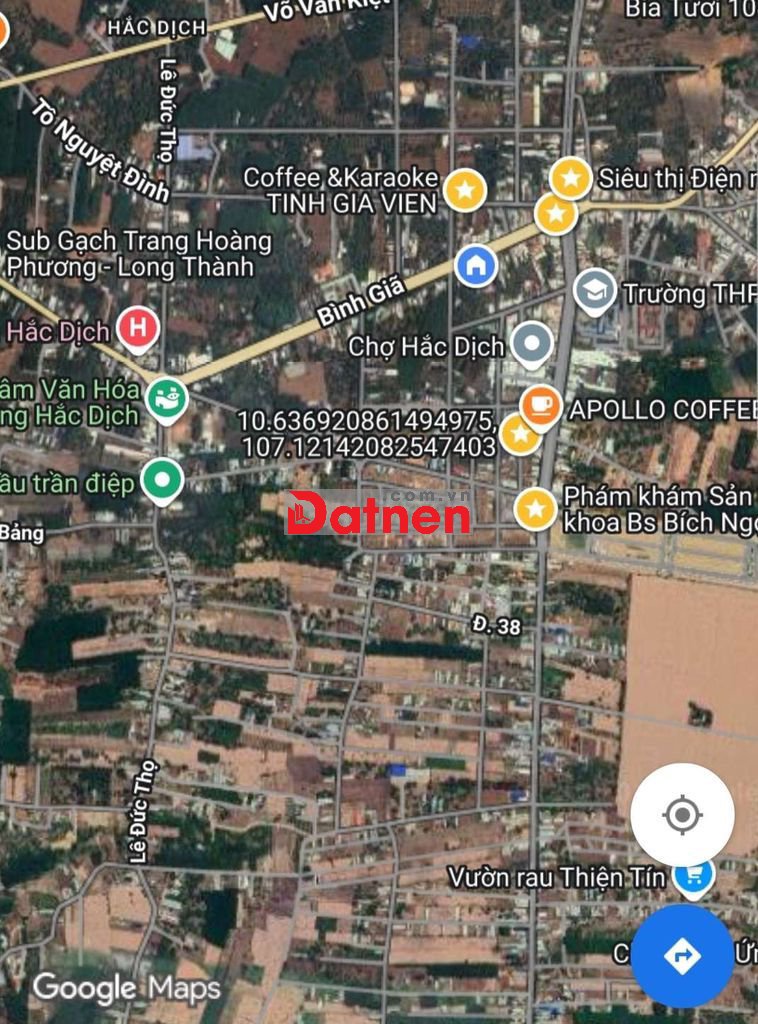
Task: Open the Hắc Dịch hospital marker
Action: point(138,328)
